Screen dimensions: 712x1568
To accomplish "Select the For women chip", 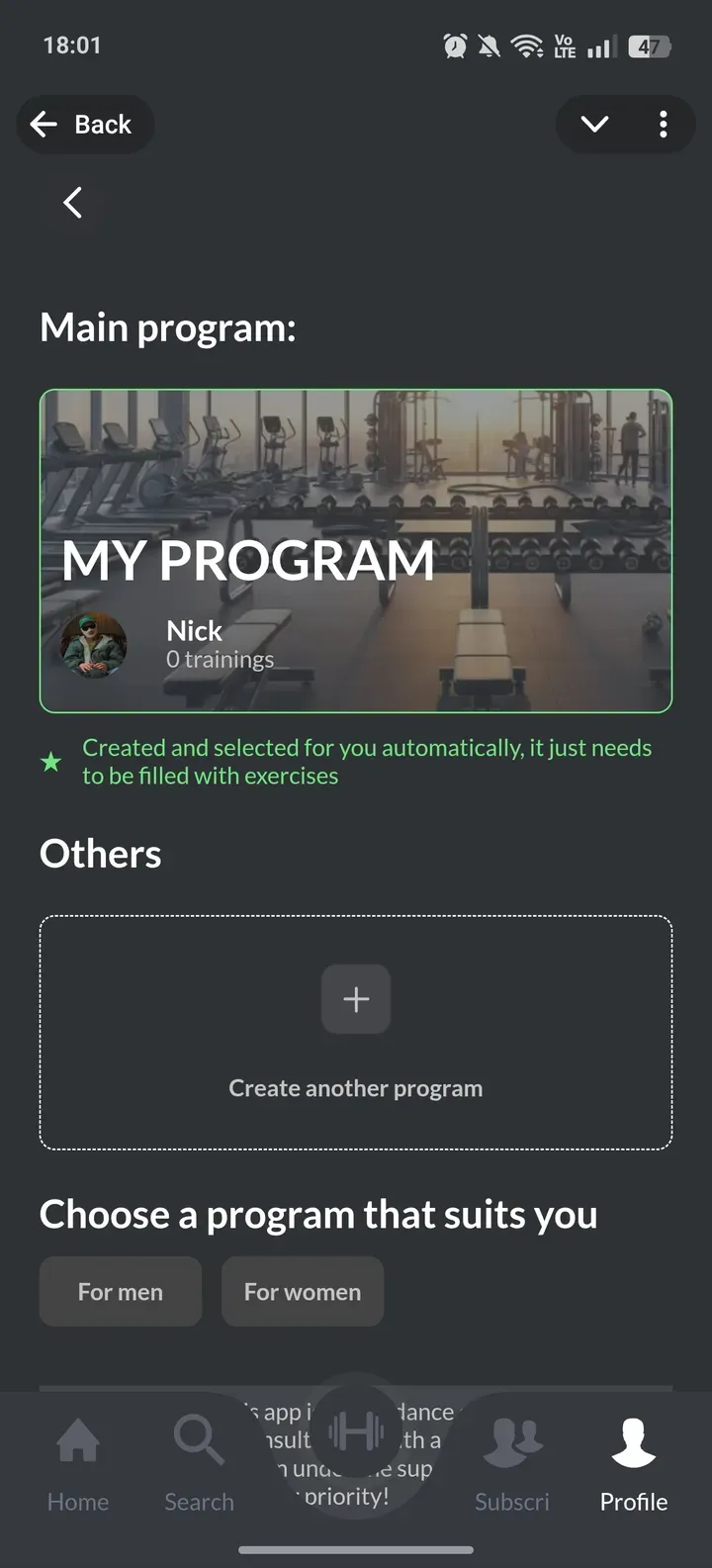I will tap(303, 1292).
